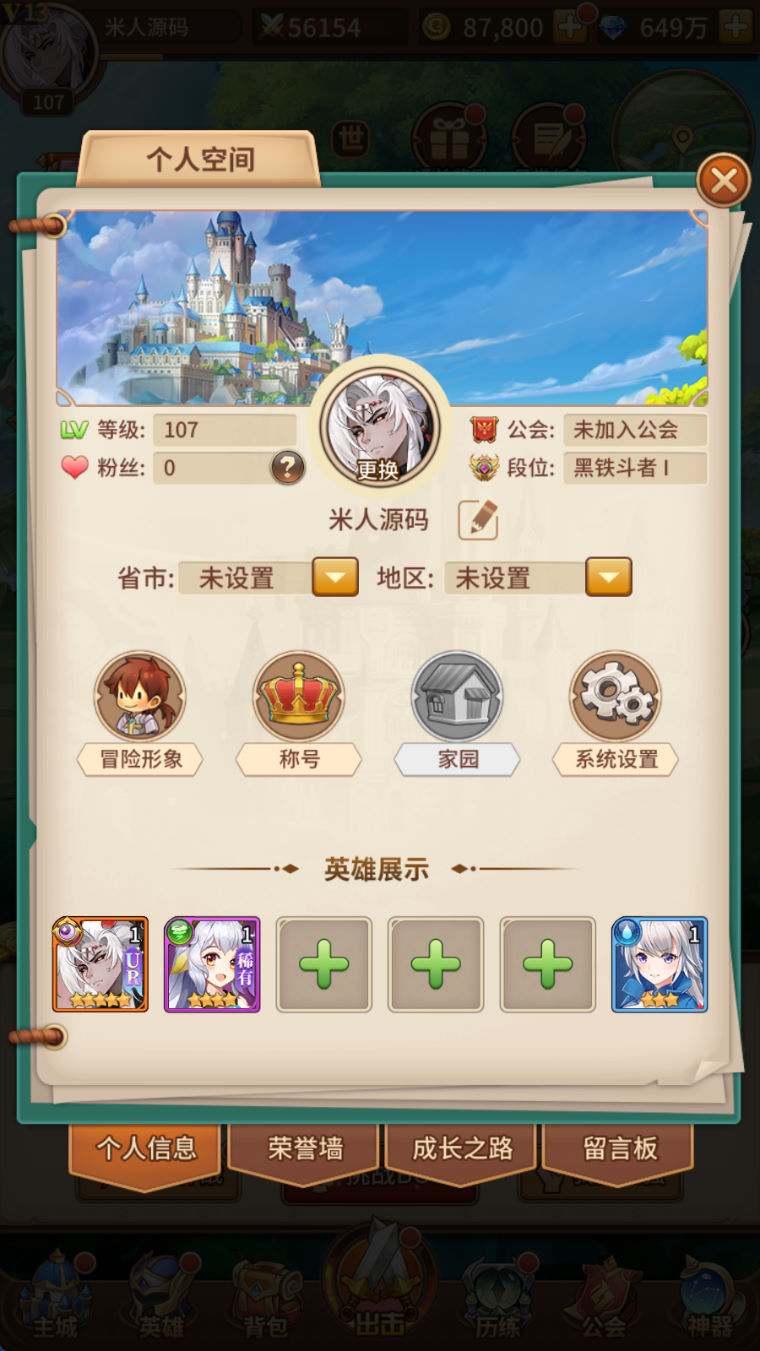Image resolution: width=760 pixels, height=1351 pixels.
Task: Expand the 省市 dropdown
Action: pos(335,577)
